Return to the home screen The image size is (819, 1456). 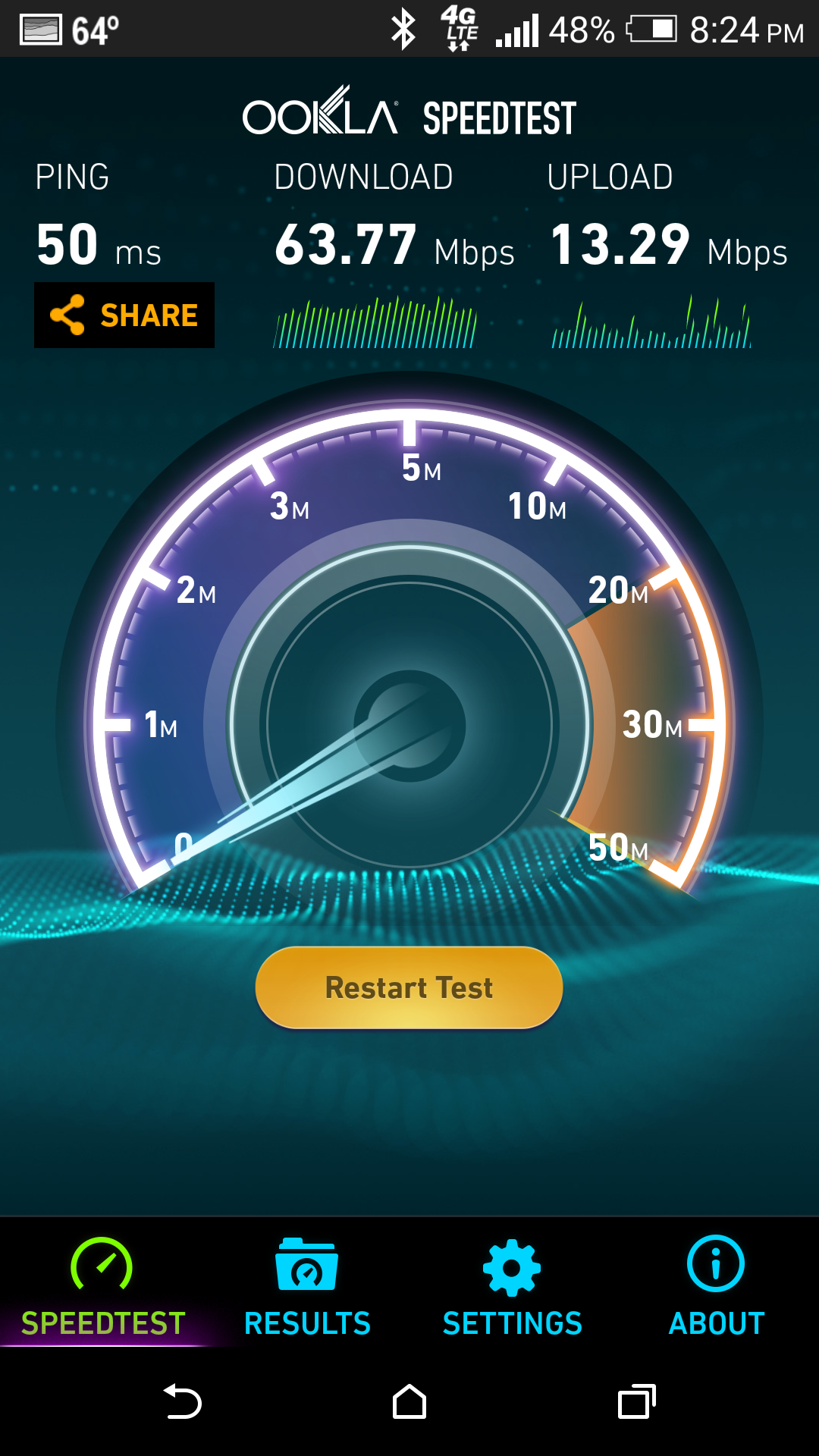pos(409,1401)
